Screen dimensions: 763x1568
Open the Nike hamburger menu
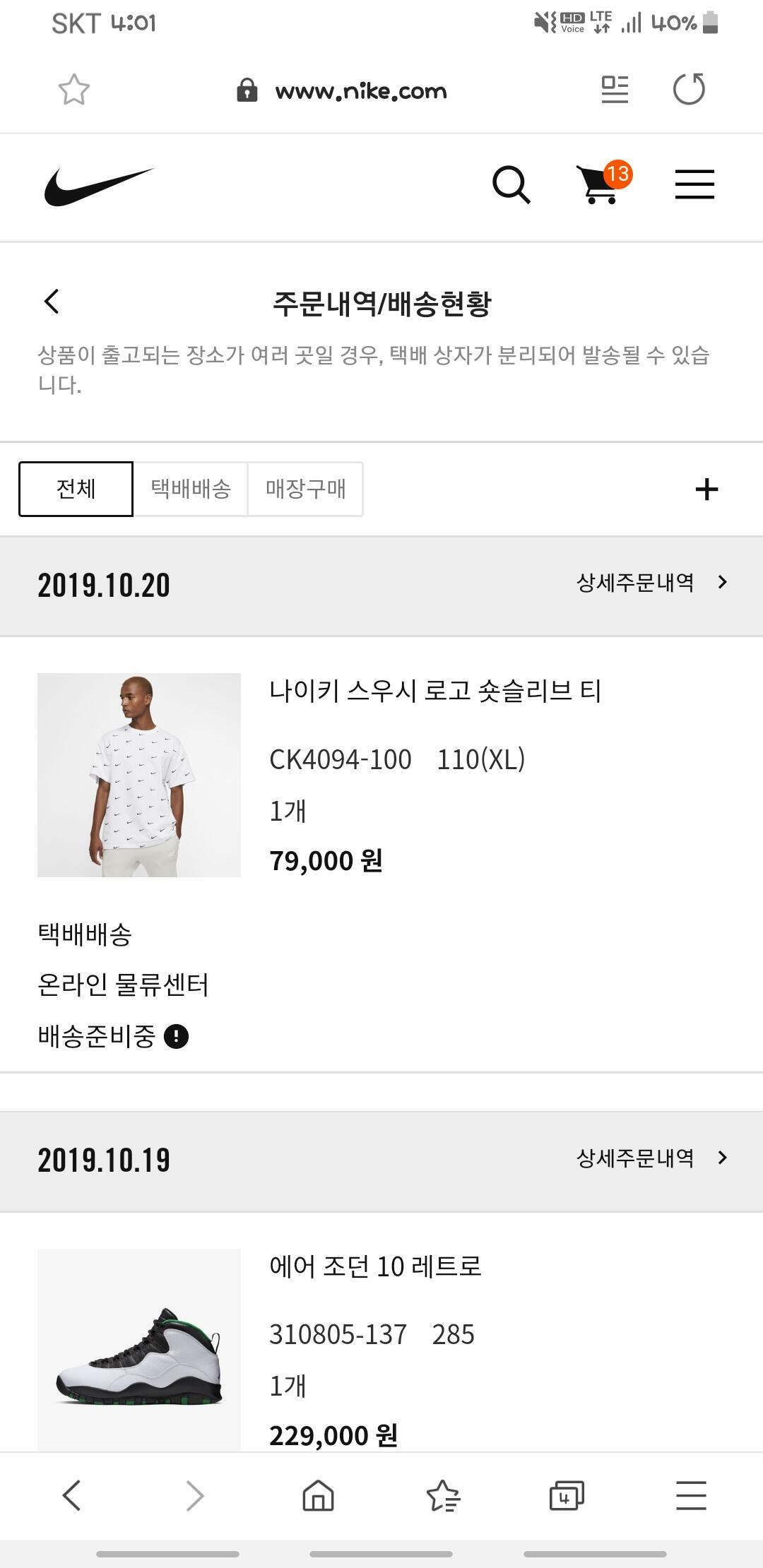(x=694, y=185)
